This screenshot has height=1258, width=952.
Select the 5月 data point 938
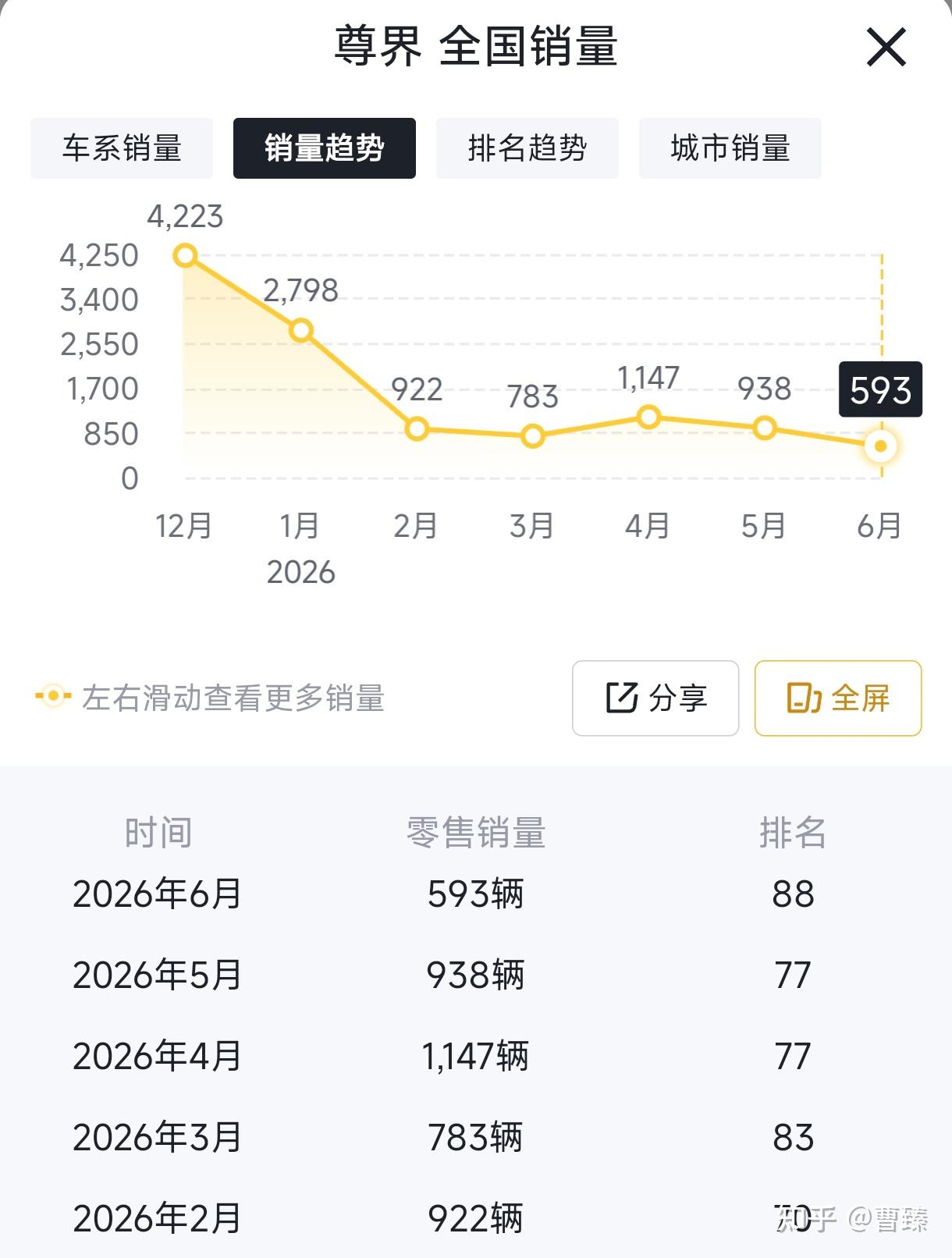tap(765, 428)
